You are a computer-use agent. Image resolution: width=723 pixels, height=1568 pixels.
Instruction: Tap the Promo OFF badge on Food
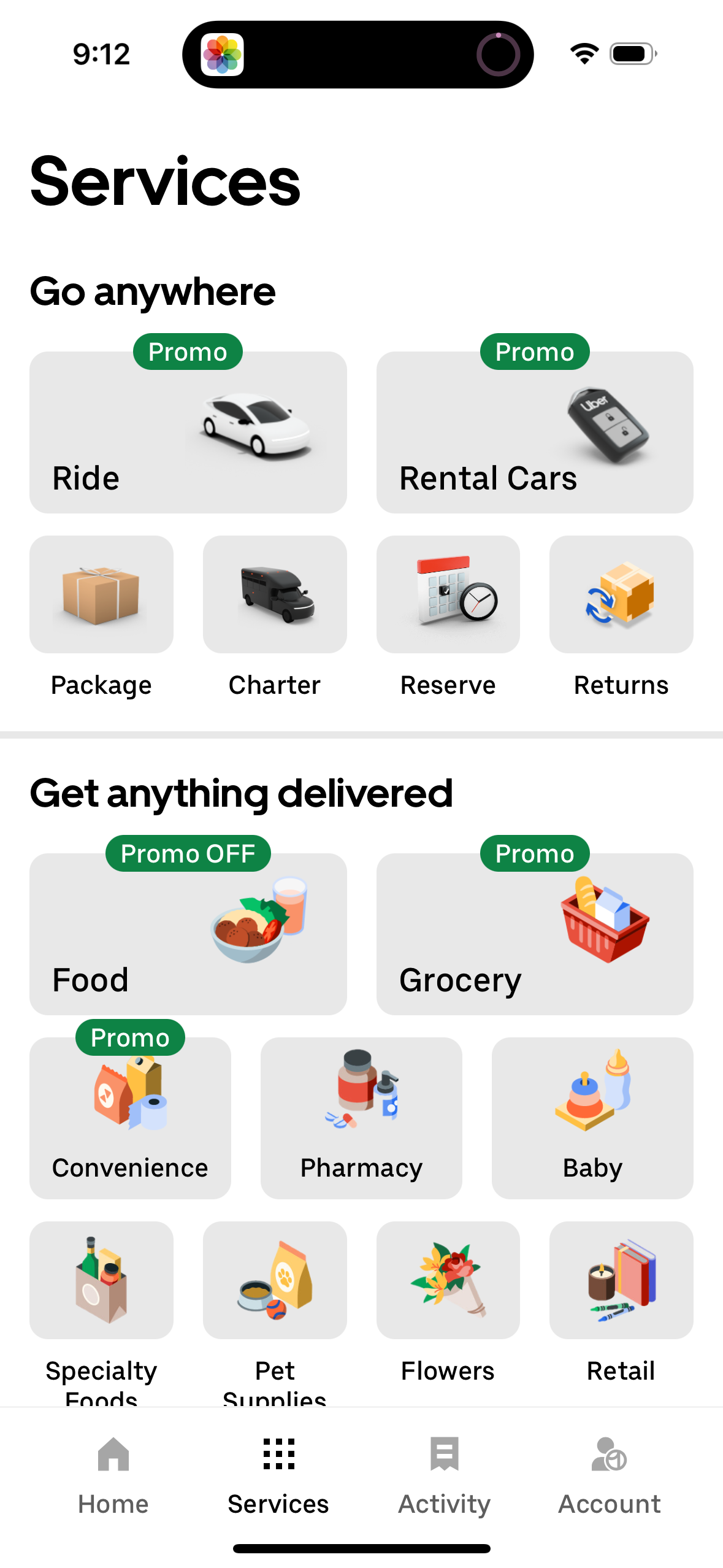point(188,853)
